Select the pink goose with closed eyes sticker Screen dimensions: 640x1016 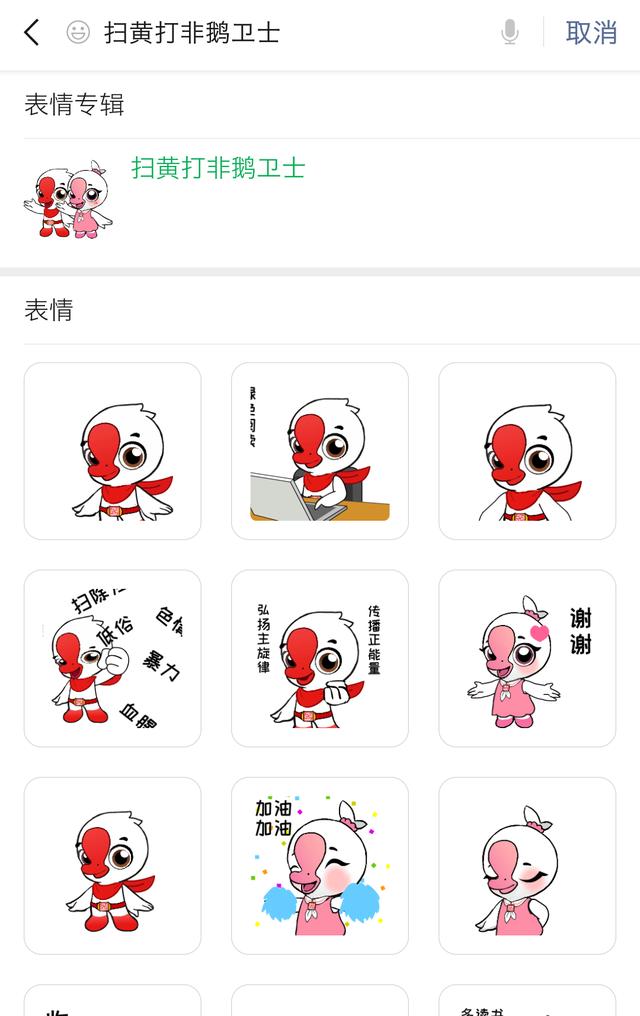click(x=527, y=865)
